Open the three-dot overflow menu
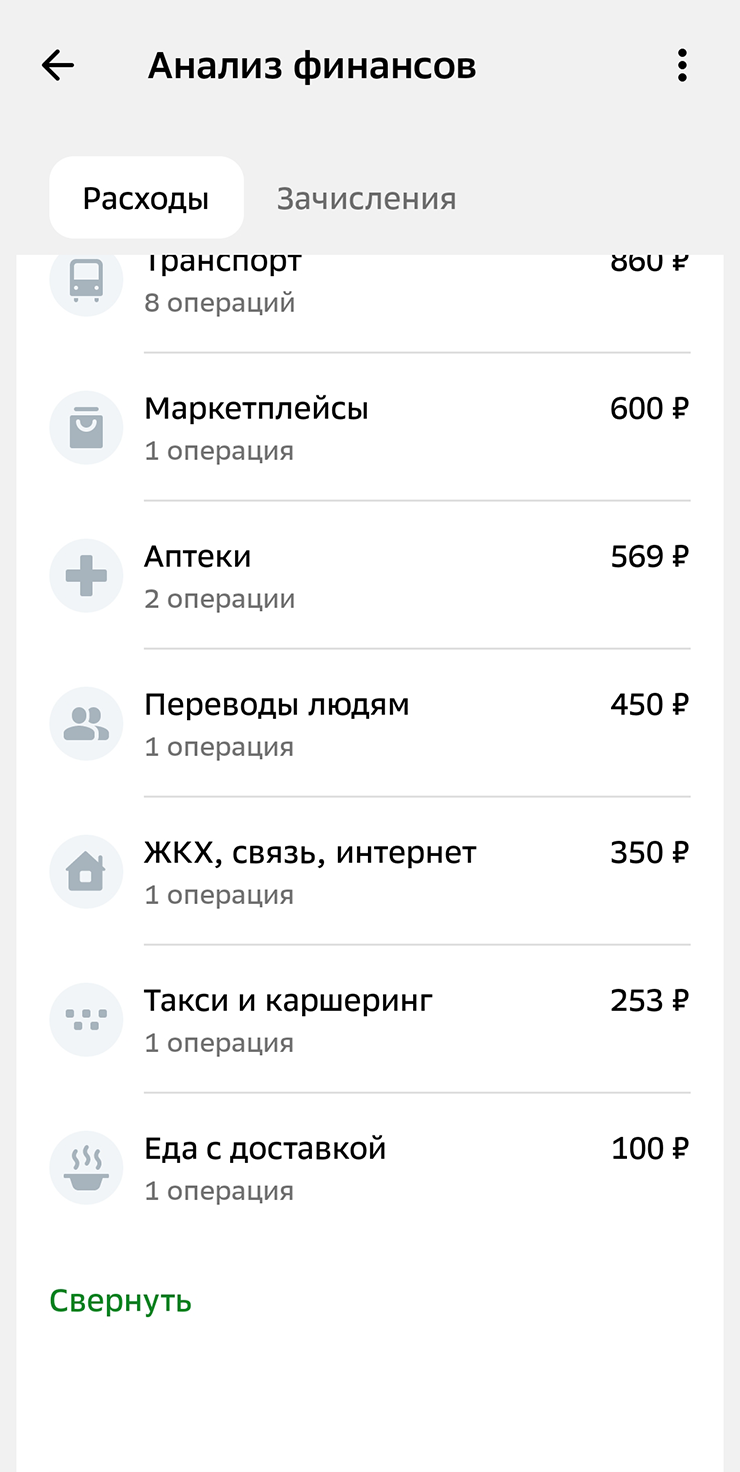 (682, 66)
